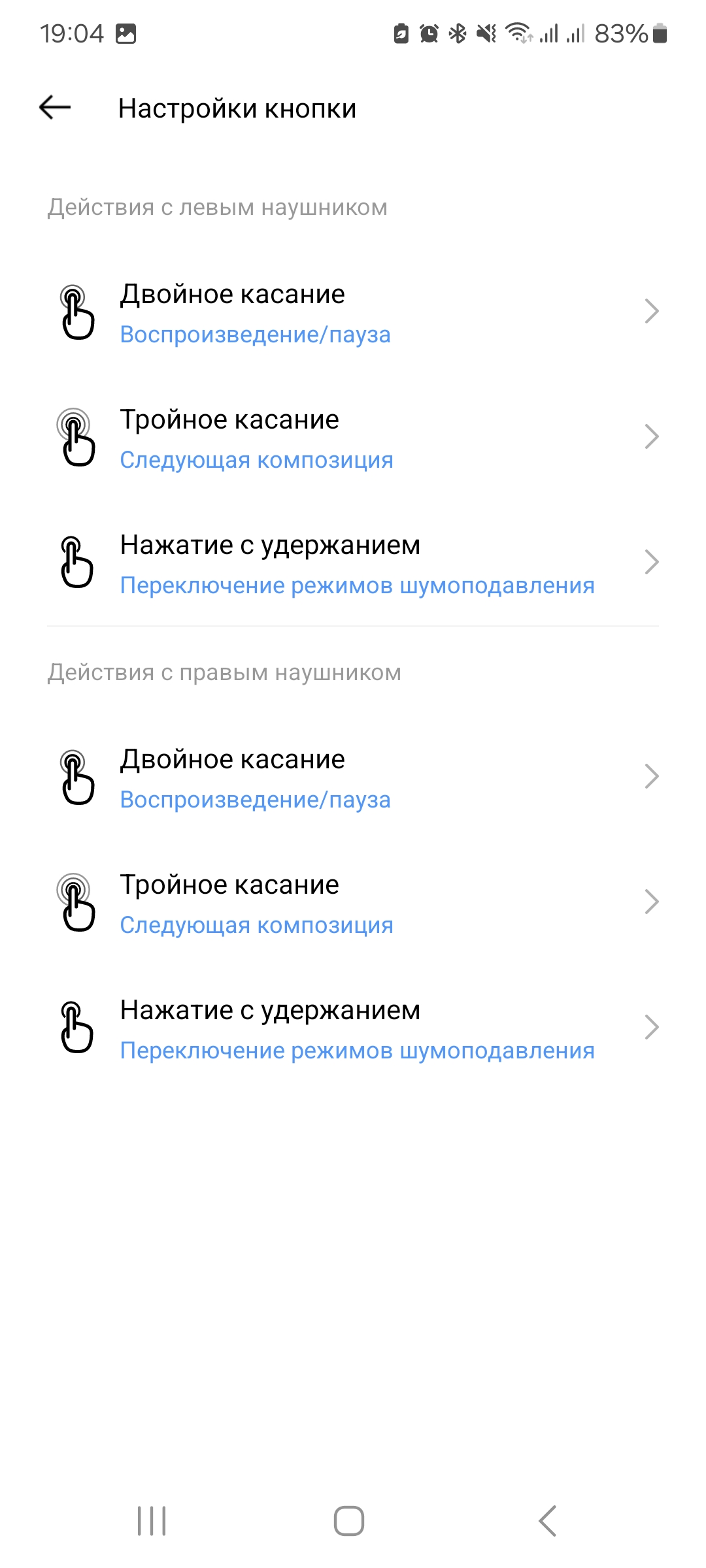Open left earbud Тройное касание setting

pos(353,438)
